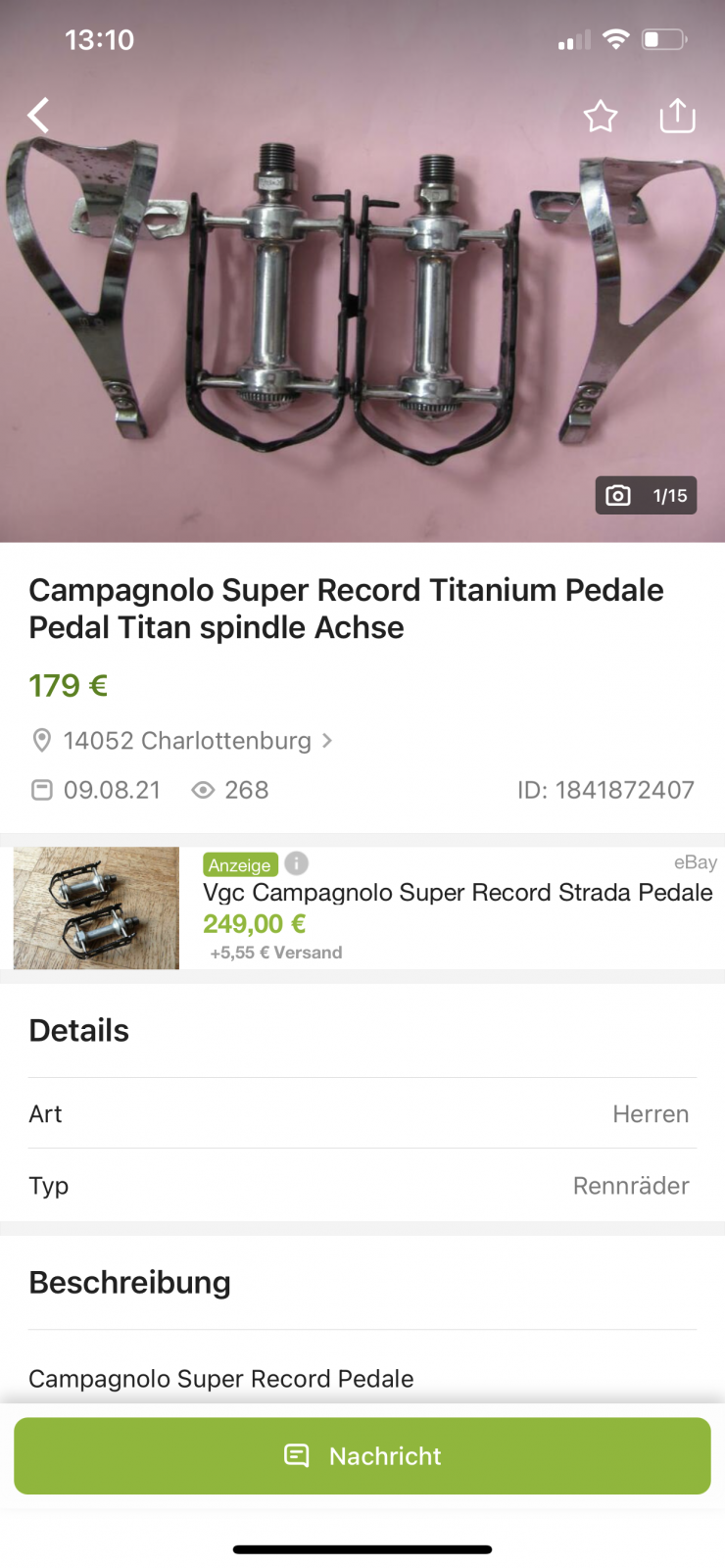Show ad info next to Anzeige

click(297, 863)
